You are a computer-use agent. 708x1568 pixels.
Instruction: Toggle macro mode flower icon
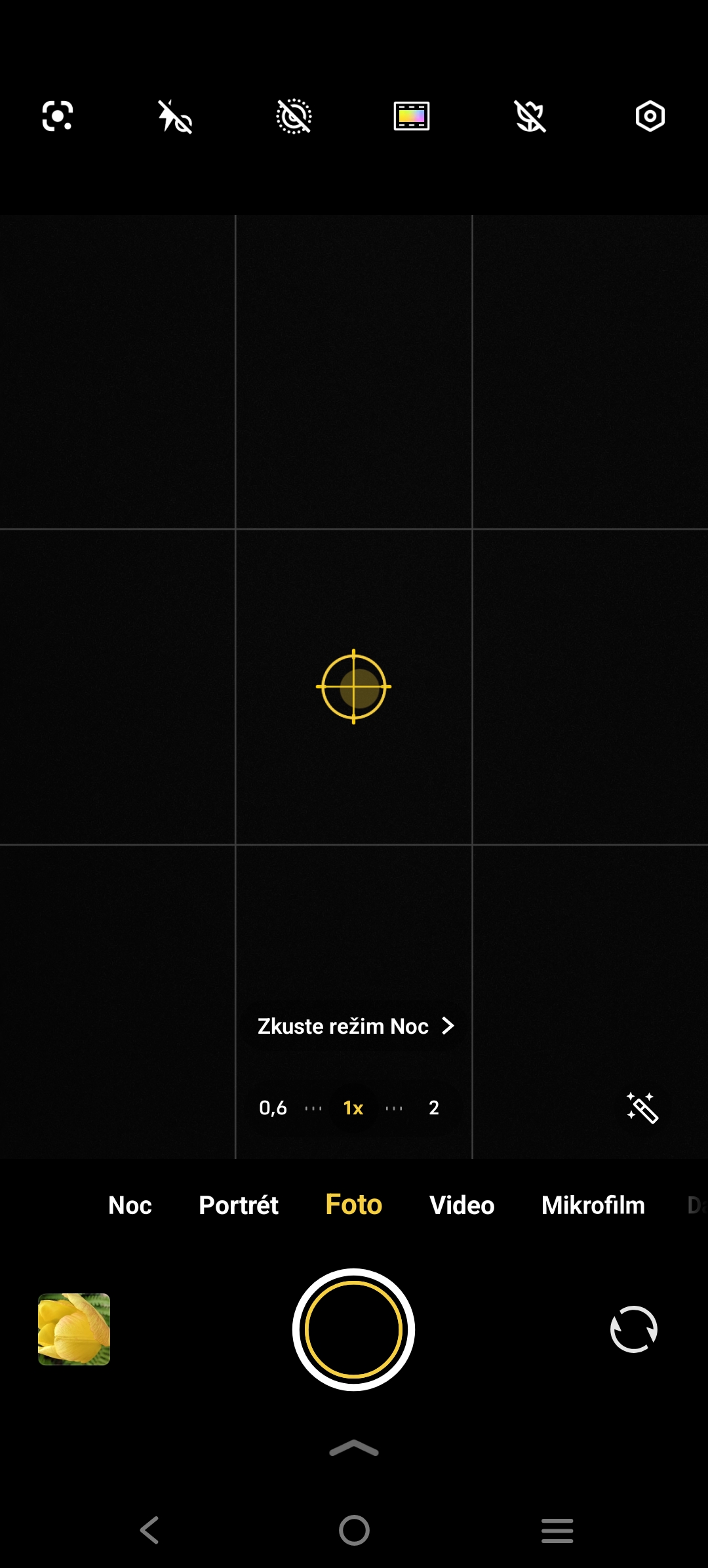point(530,117)
